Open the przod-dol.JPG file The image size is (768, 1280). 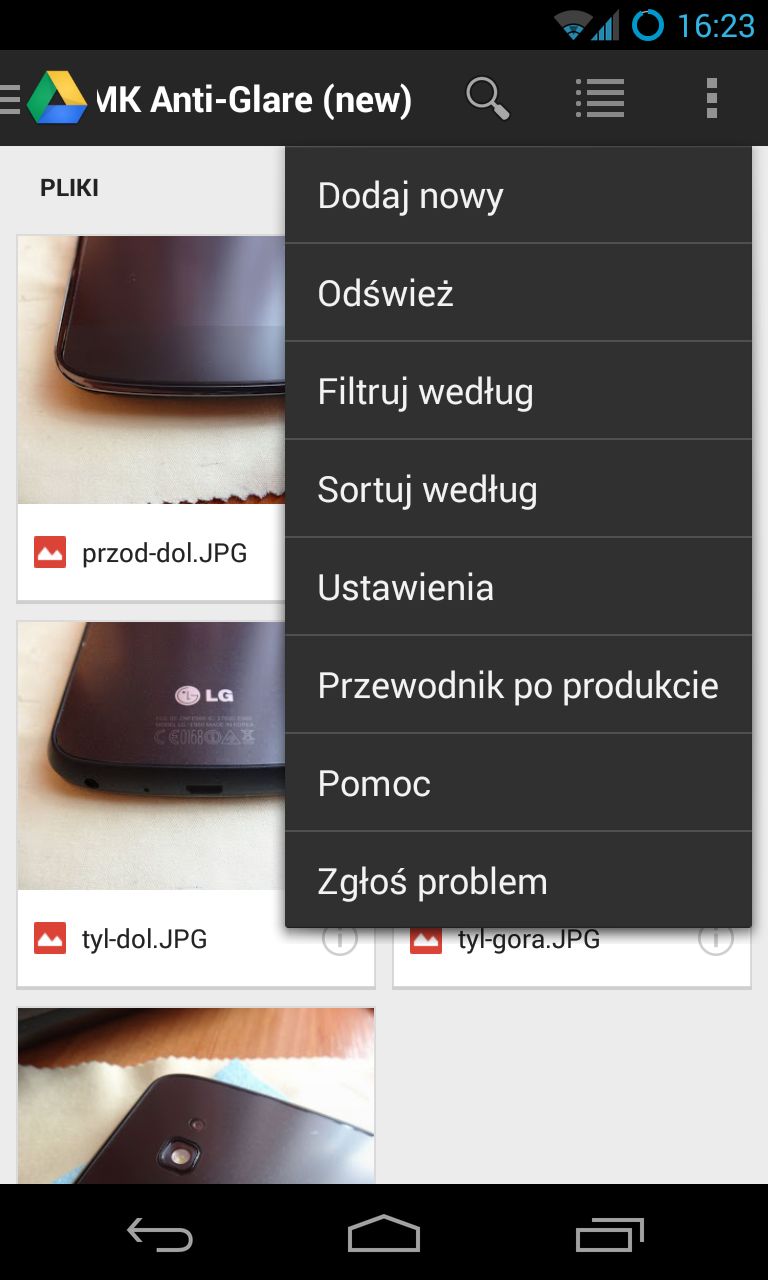[x=152, y=418]
